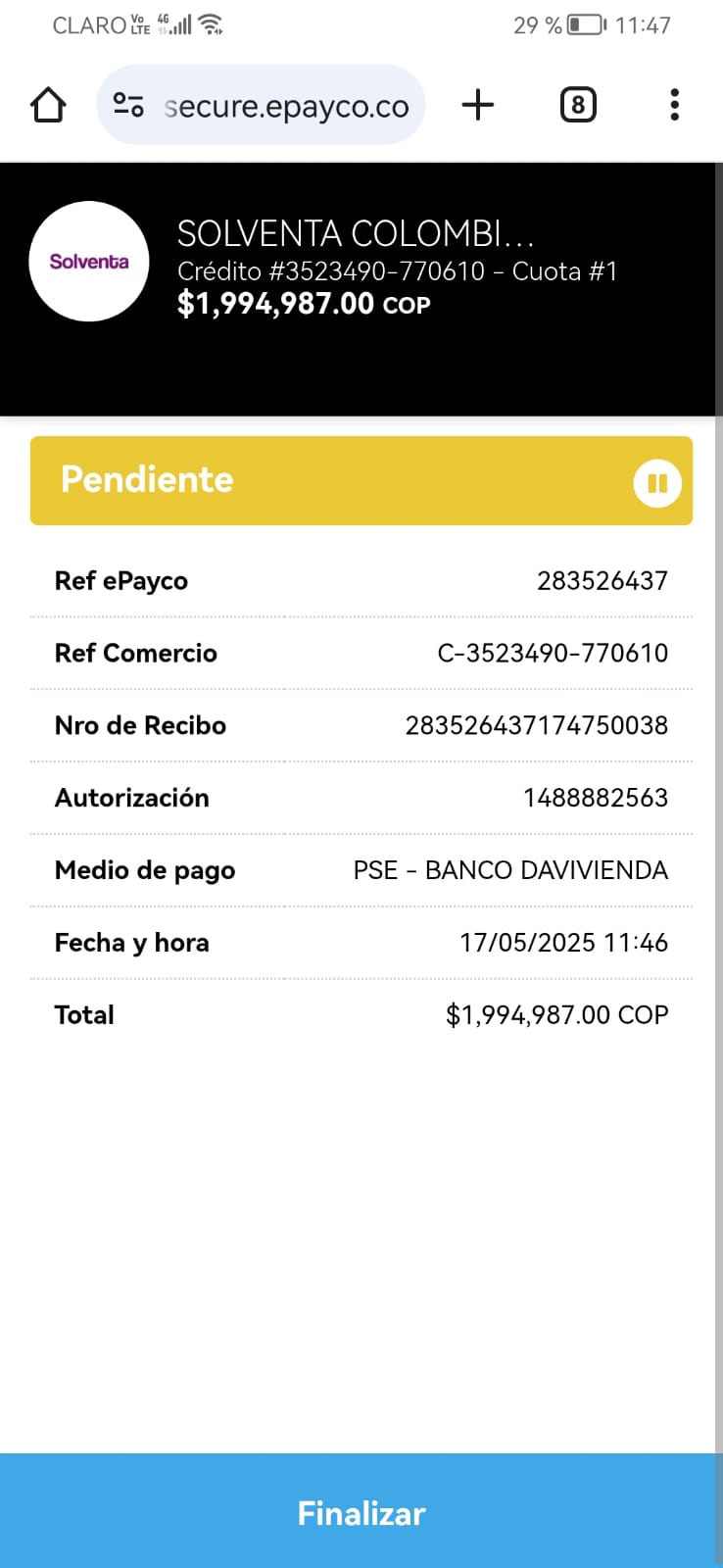
Task: Open a new browser tab
Action: [478, 105]
